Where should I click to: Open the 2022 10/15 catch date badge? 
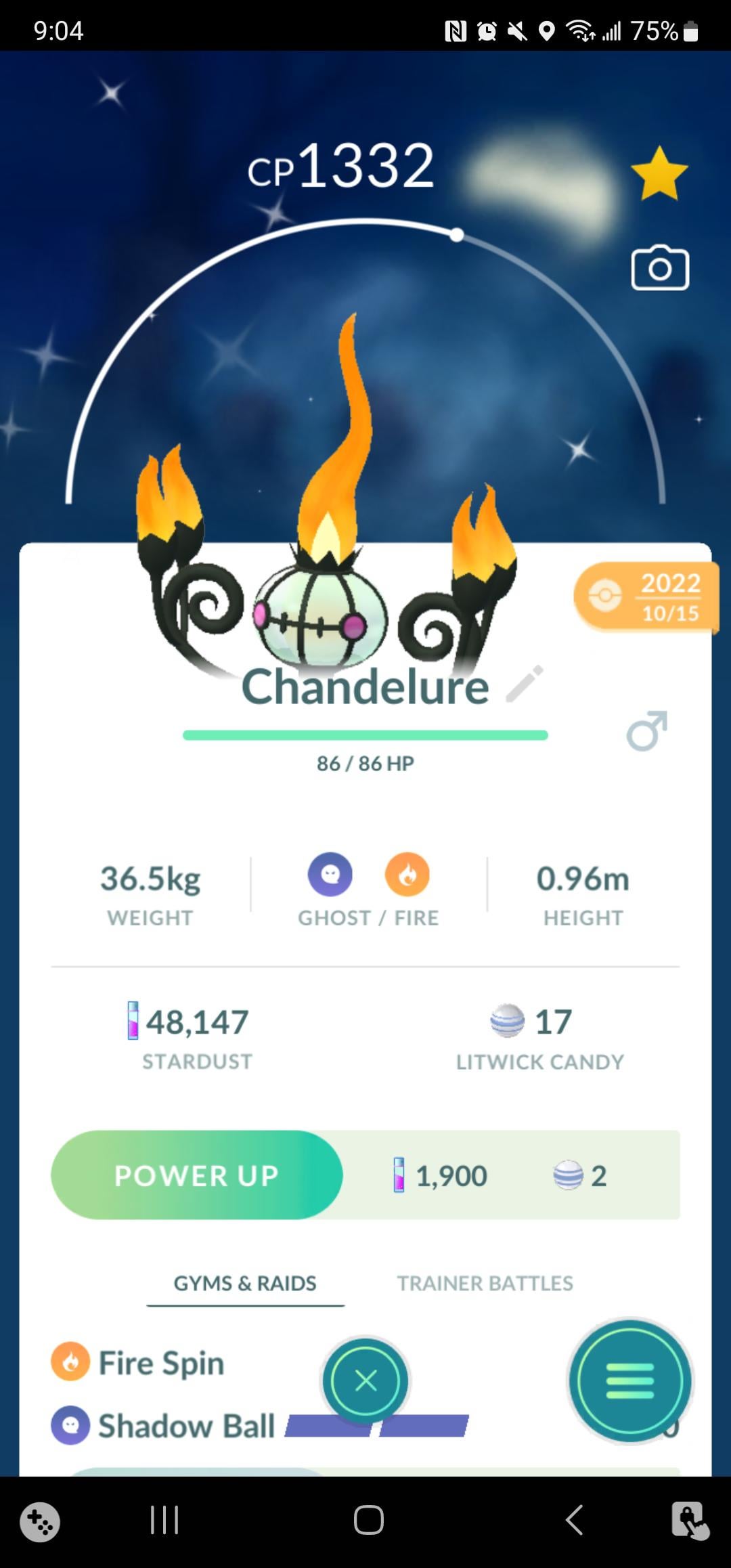pos(646,597)
